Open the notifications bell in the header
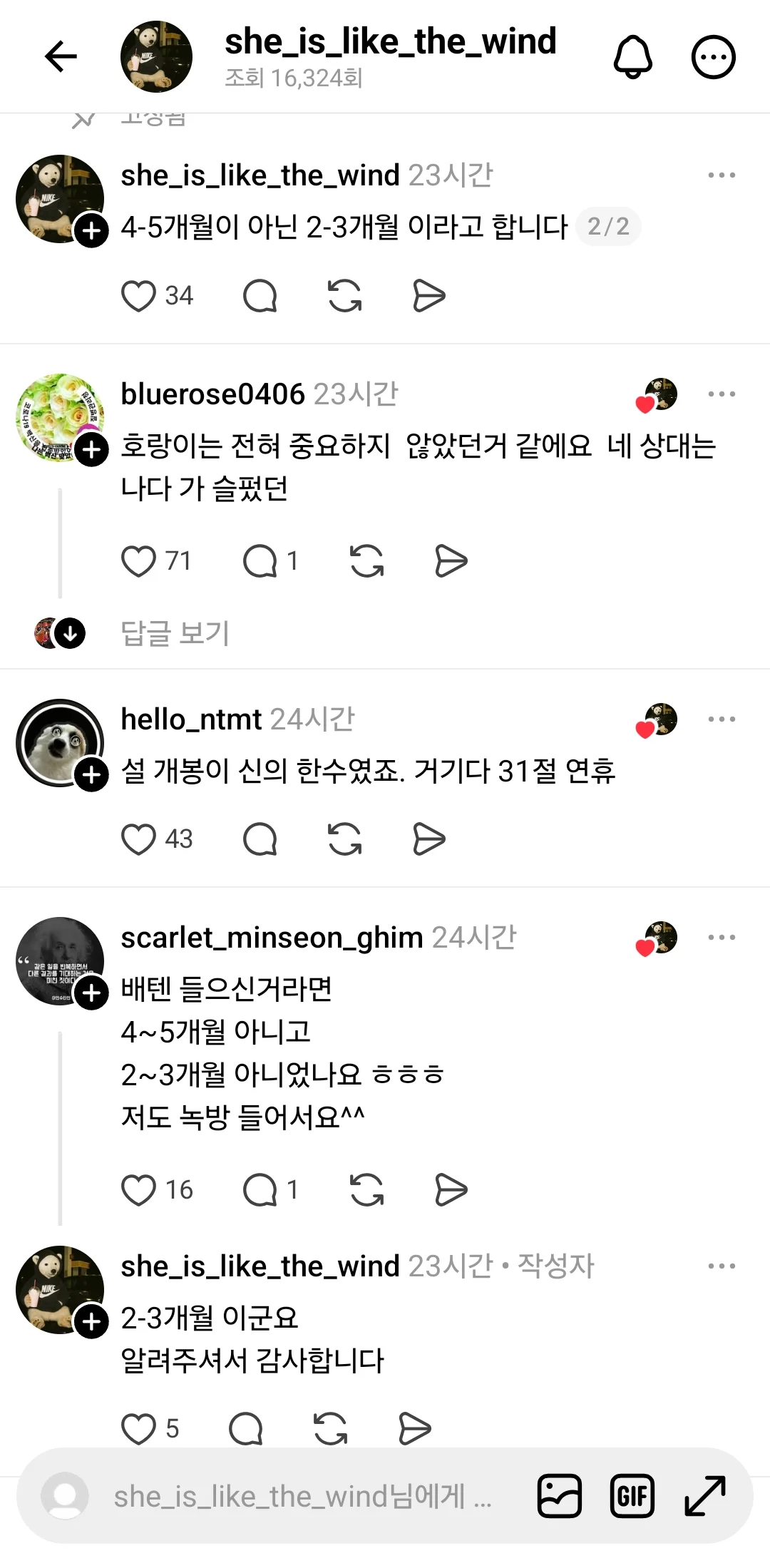 pyautogui.click(x=633, y=56)
